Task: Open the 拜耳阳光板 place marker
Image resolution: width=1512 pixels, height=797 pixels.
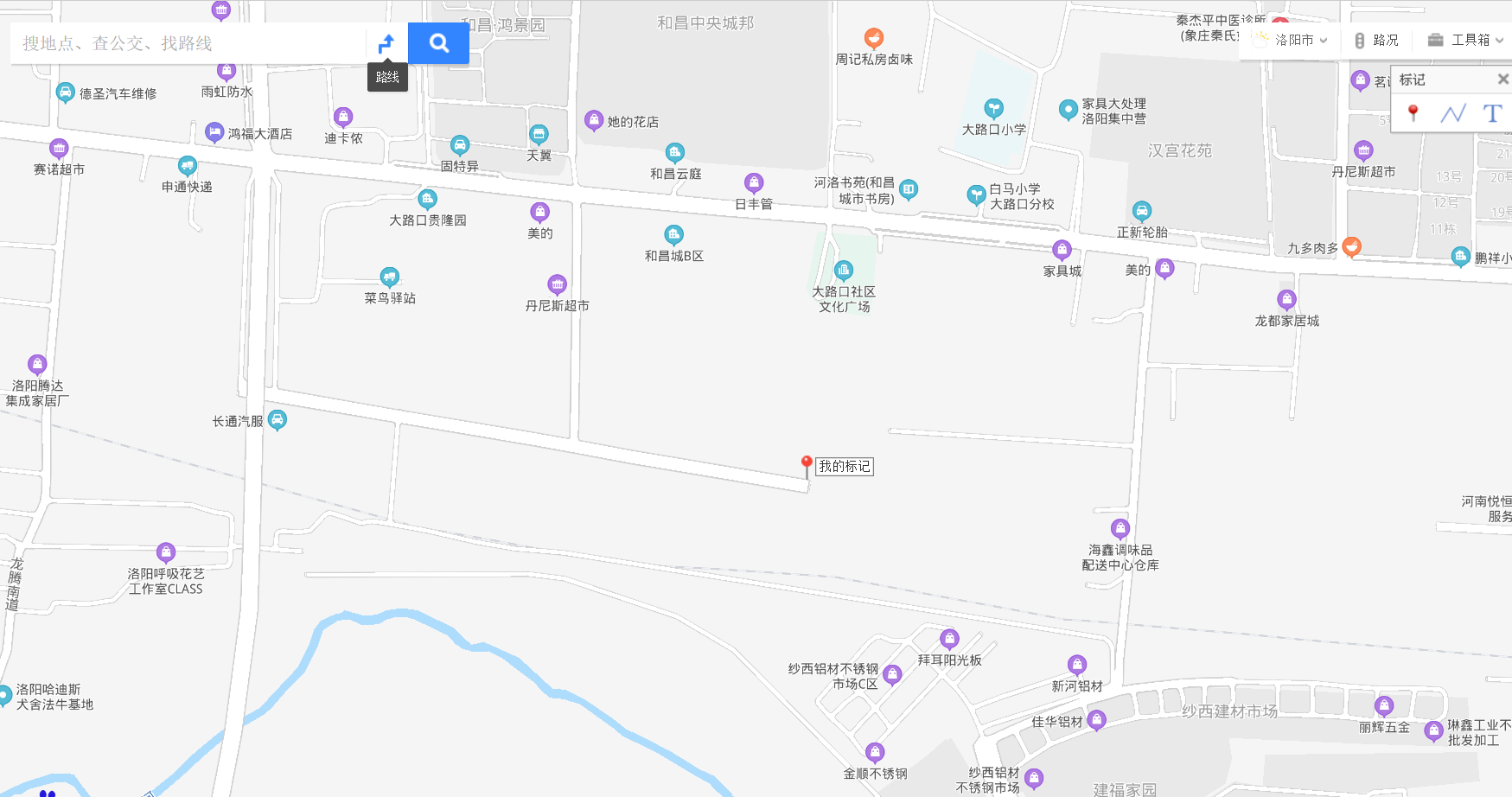Action: (949, 639)
